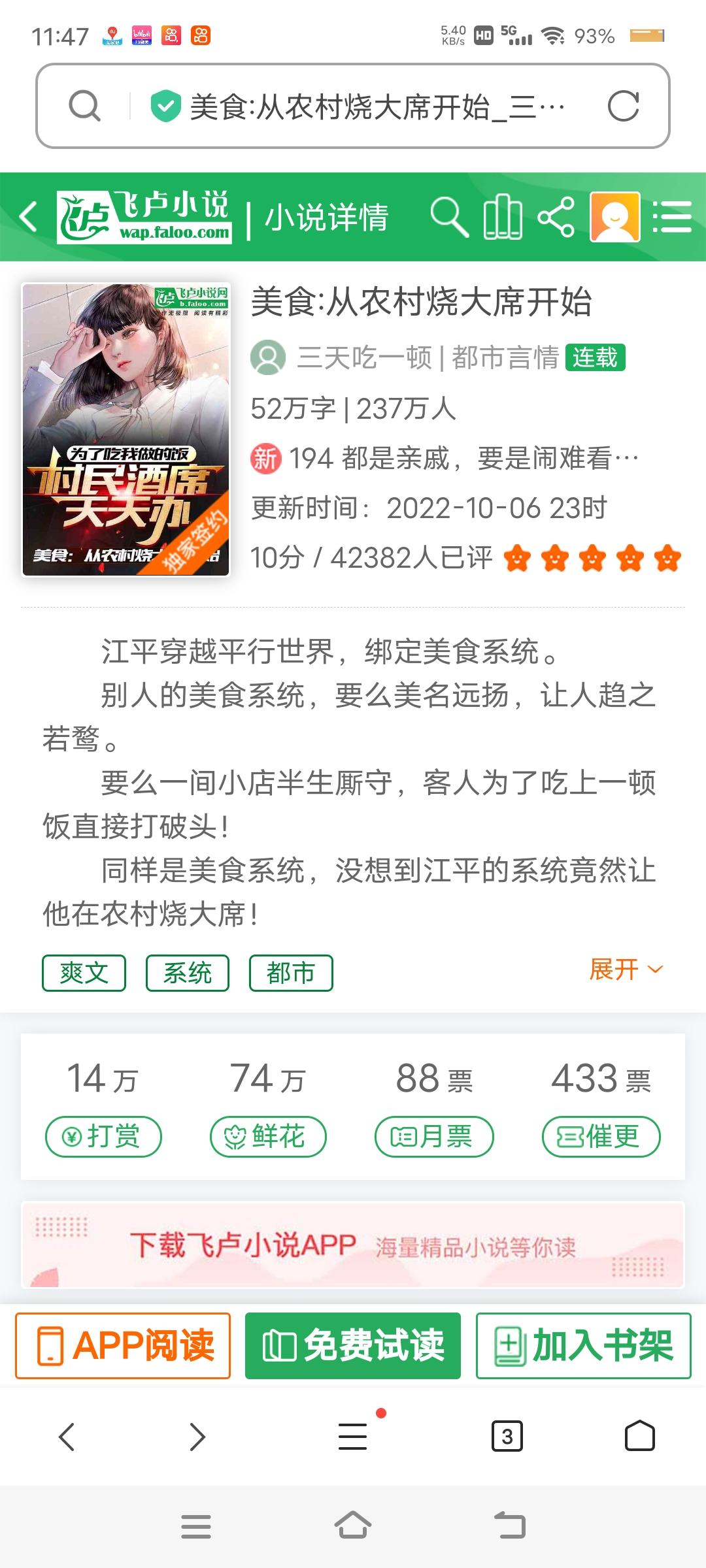The width and height of the screenshot is (706, 1568).
Task: Expand the synopsis with 展开
Action: click(x=626, y=970)
